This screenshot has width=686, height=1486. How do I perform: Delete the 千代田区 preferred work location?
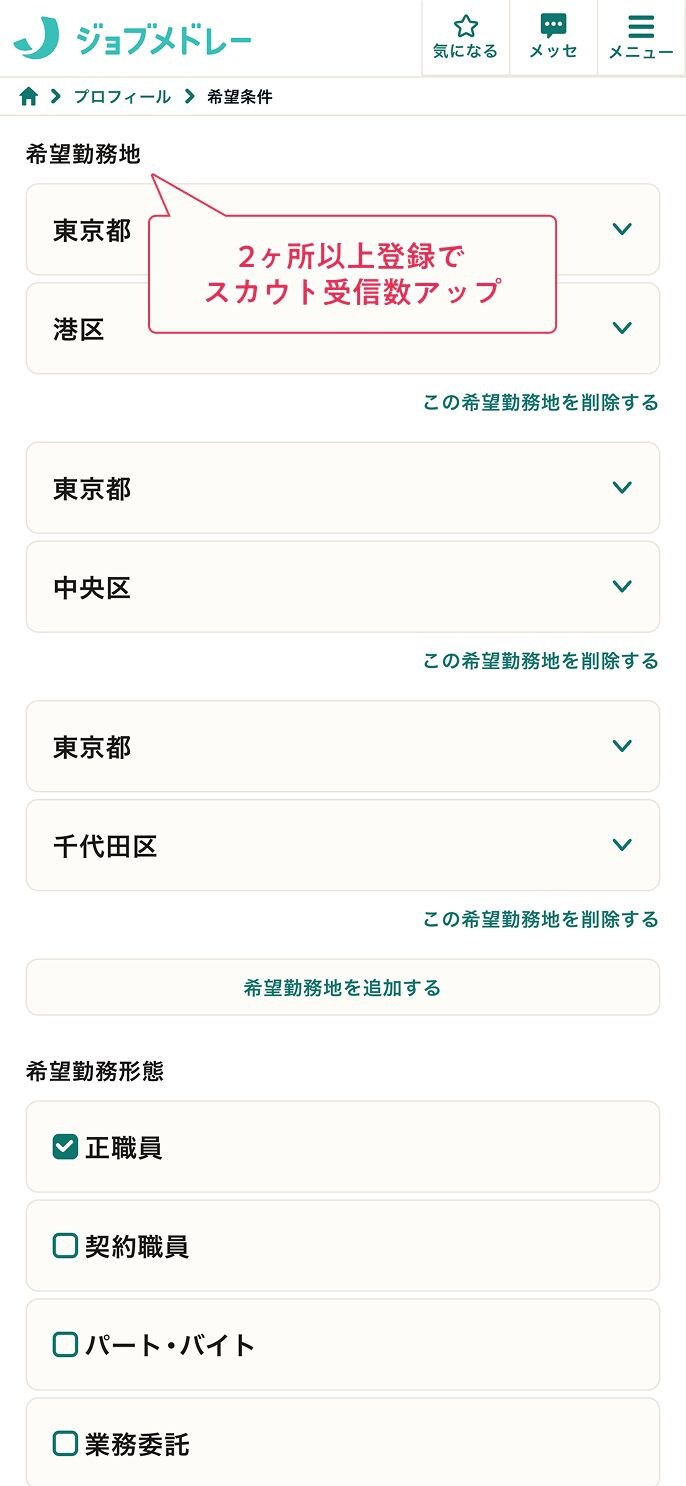(541, 919)
